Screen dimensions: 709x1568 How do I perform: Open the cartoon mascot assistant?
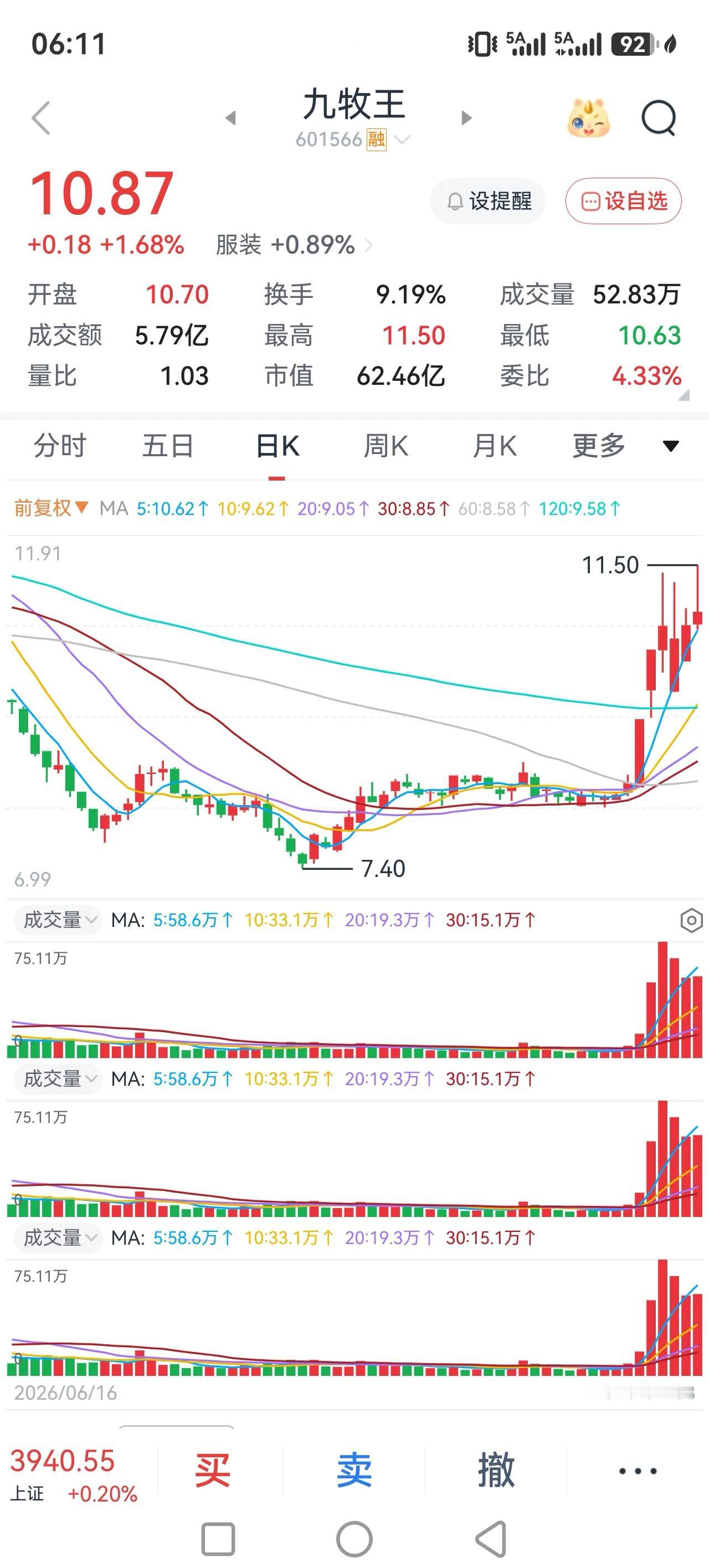(x=588, y=117)
